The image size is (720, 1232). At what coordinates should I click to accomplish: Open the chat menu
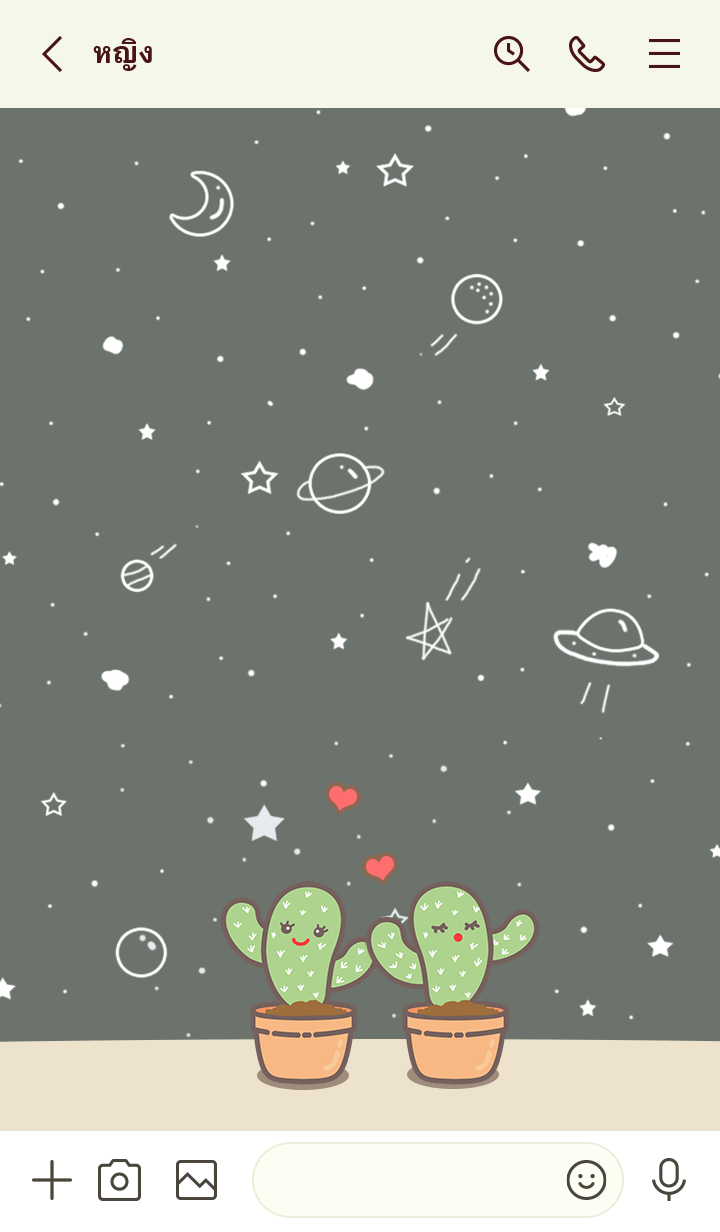664,54
